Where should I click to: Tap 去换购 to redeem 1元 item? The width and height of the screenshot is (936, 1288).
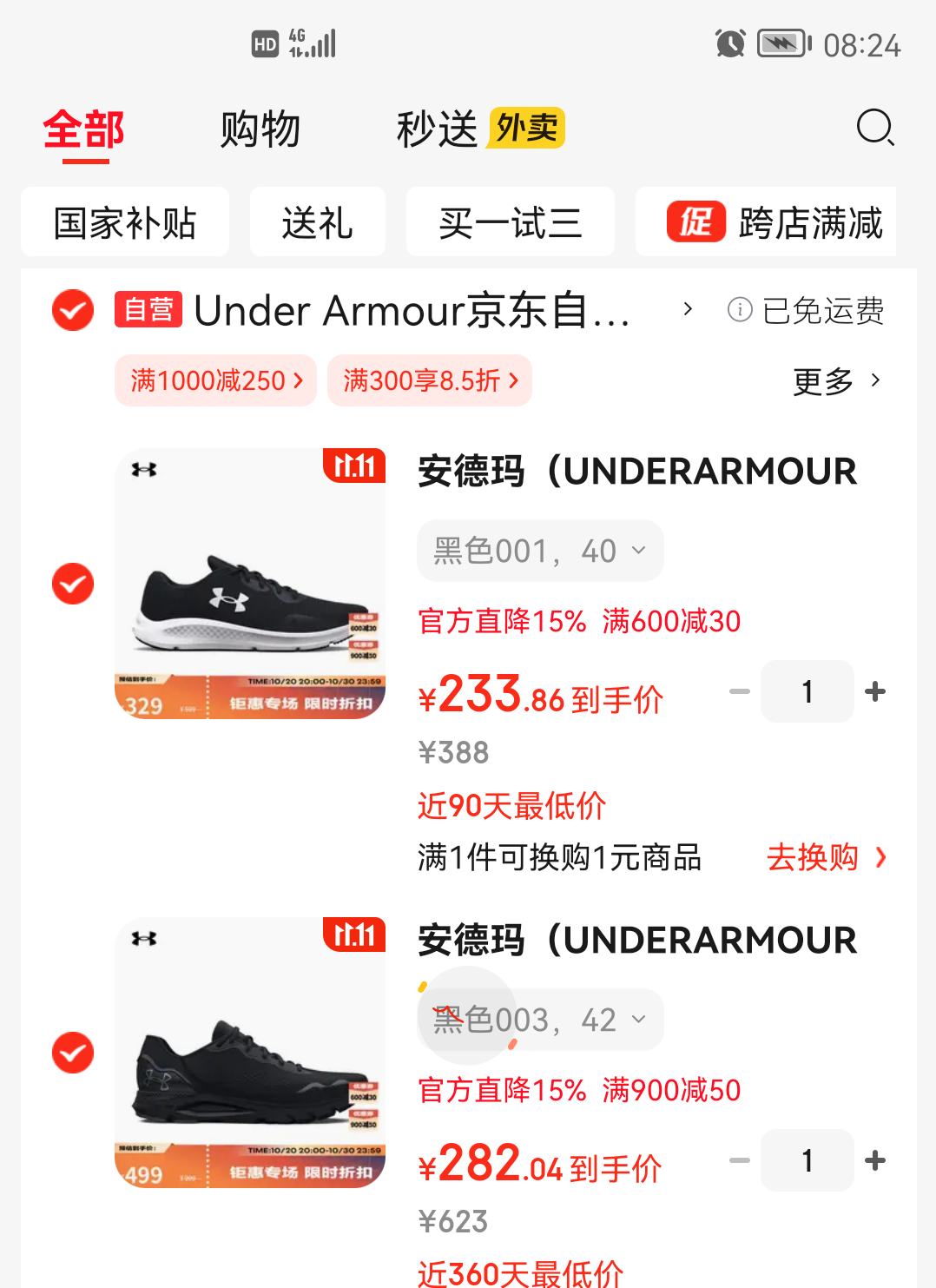[826, 857]
